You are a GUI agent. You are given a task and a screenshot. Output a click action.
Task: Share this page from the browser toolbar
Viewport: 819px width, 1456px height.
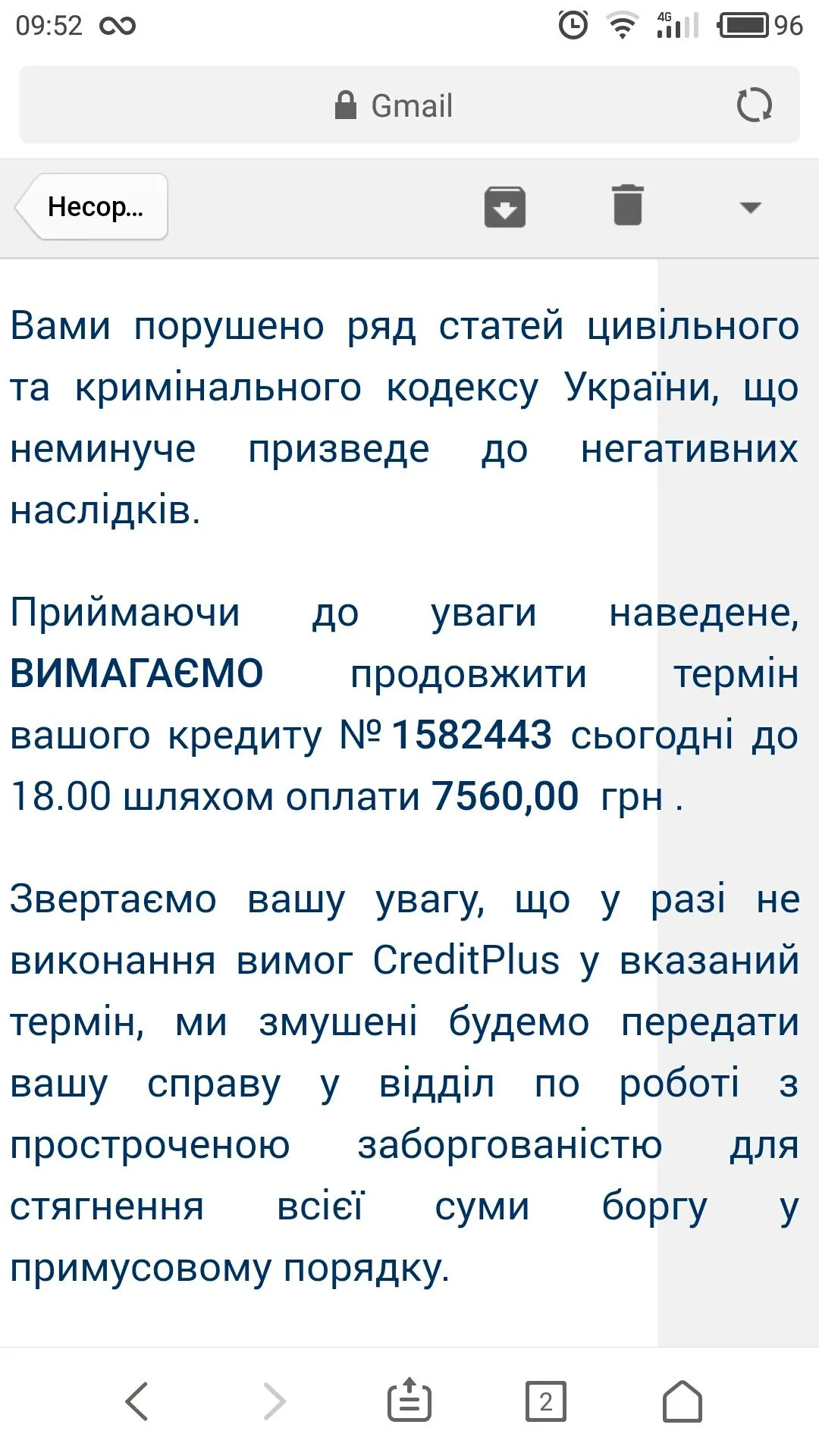(409, 1401)
